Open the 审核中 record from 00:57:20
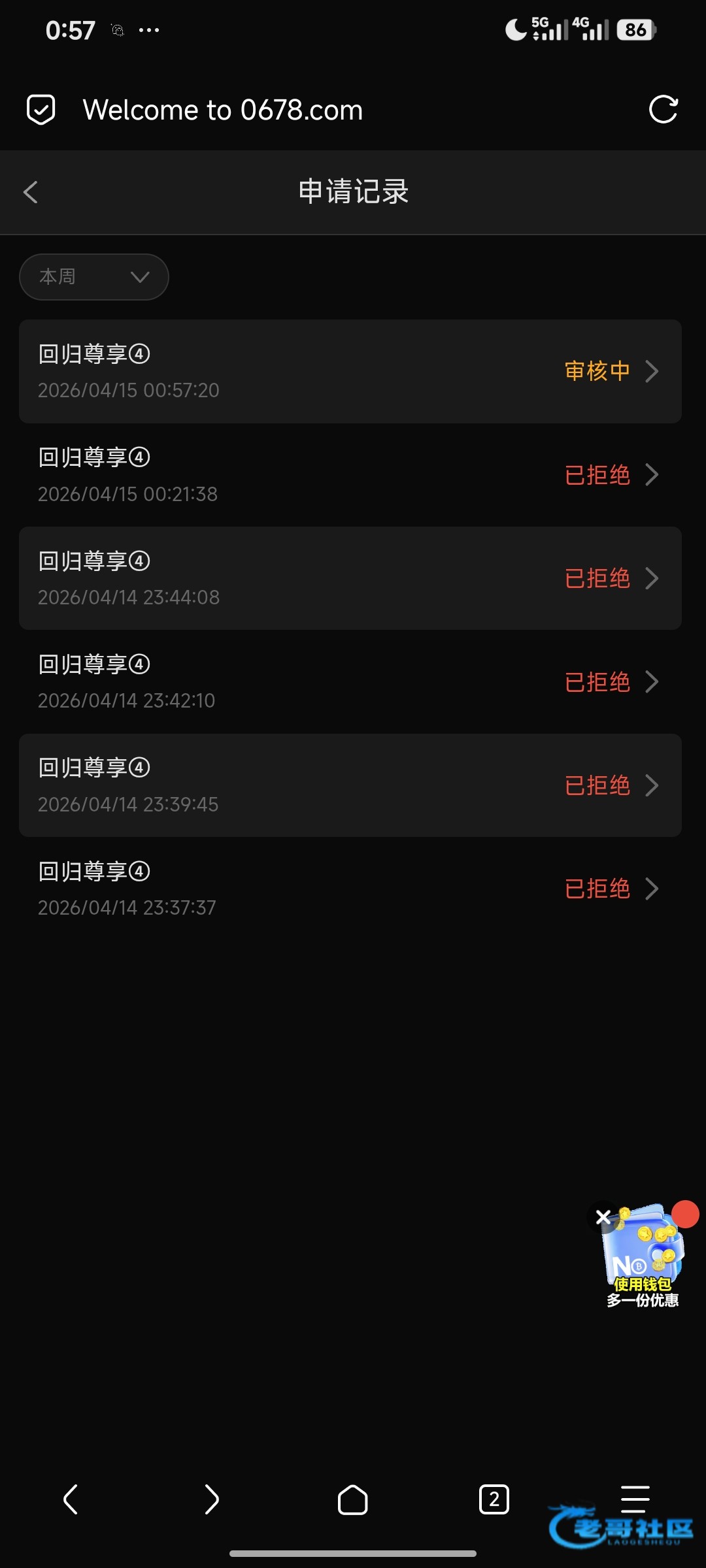 pos(350,371)
